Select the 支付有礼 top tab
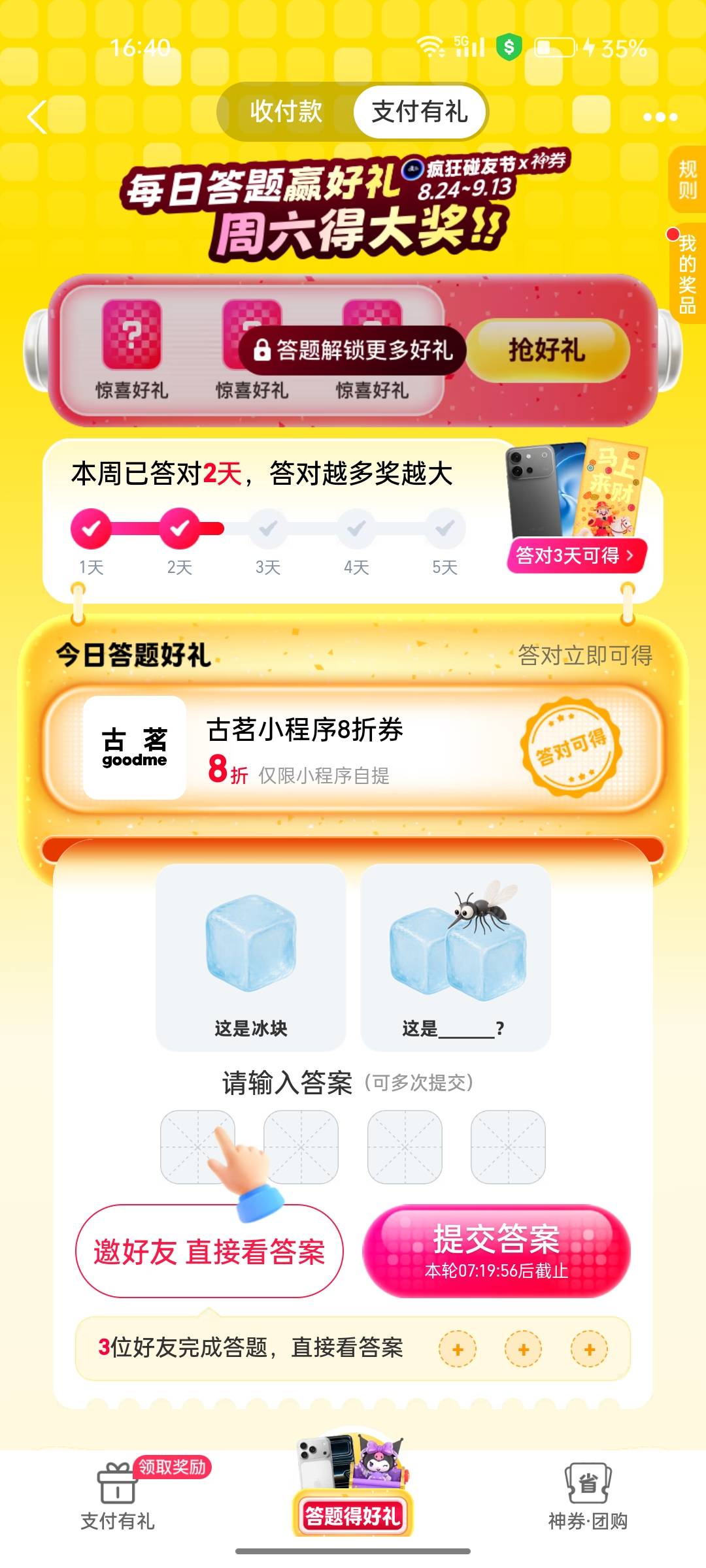The image size is (706, 1568). [x=420, y=112]
